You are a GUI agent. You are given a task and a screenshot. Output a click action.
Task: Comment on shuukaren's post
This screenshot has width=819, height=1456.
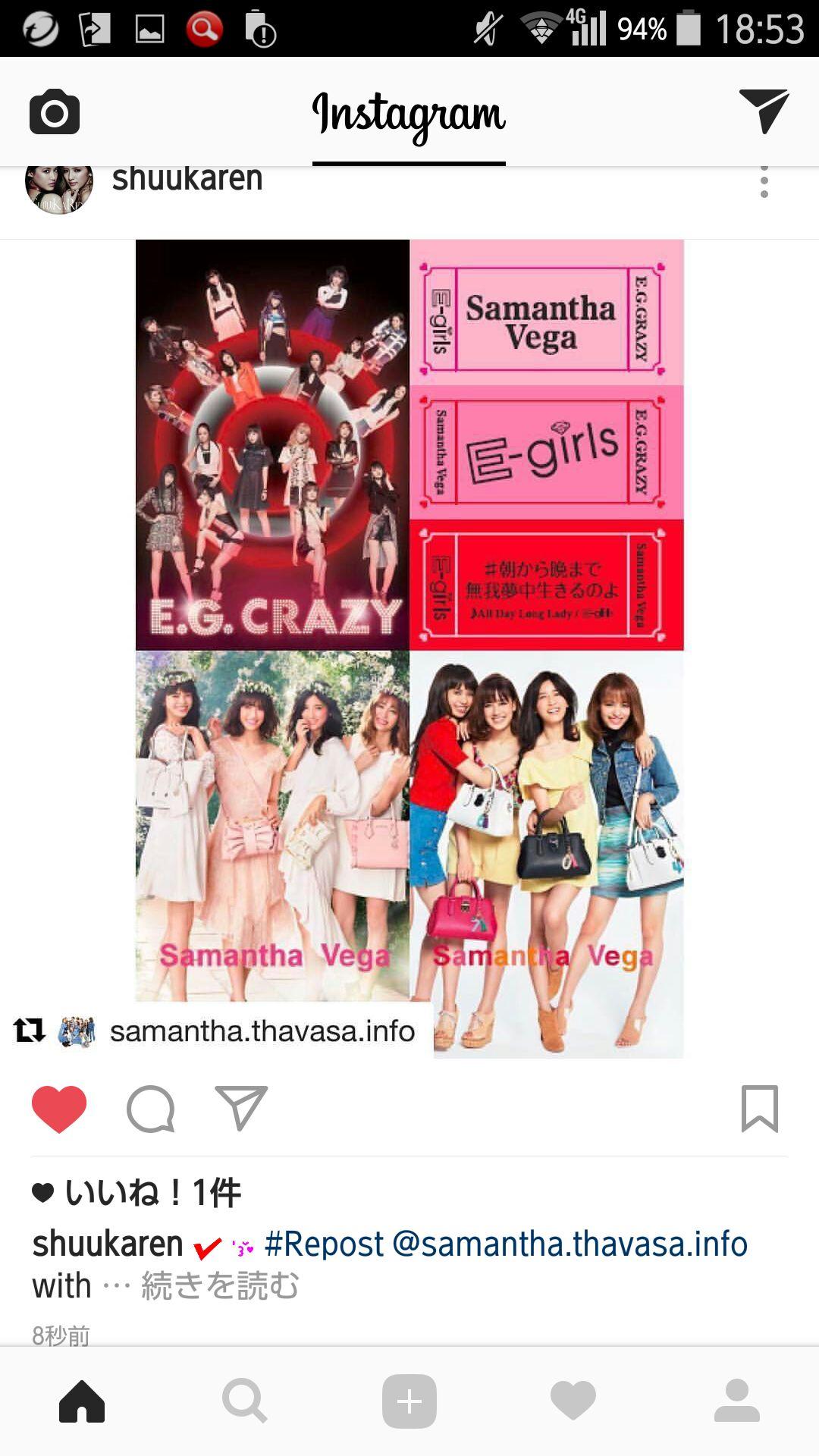150,1109
